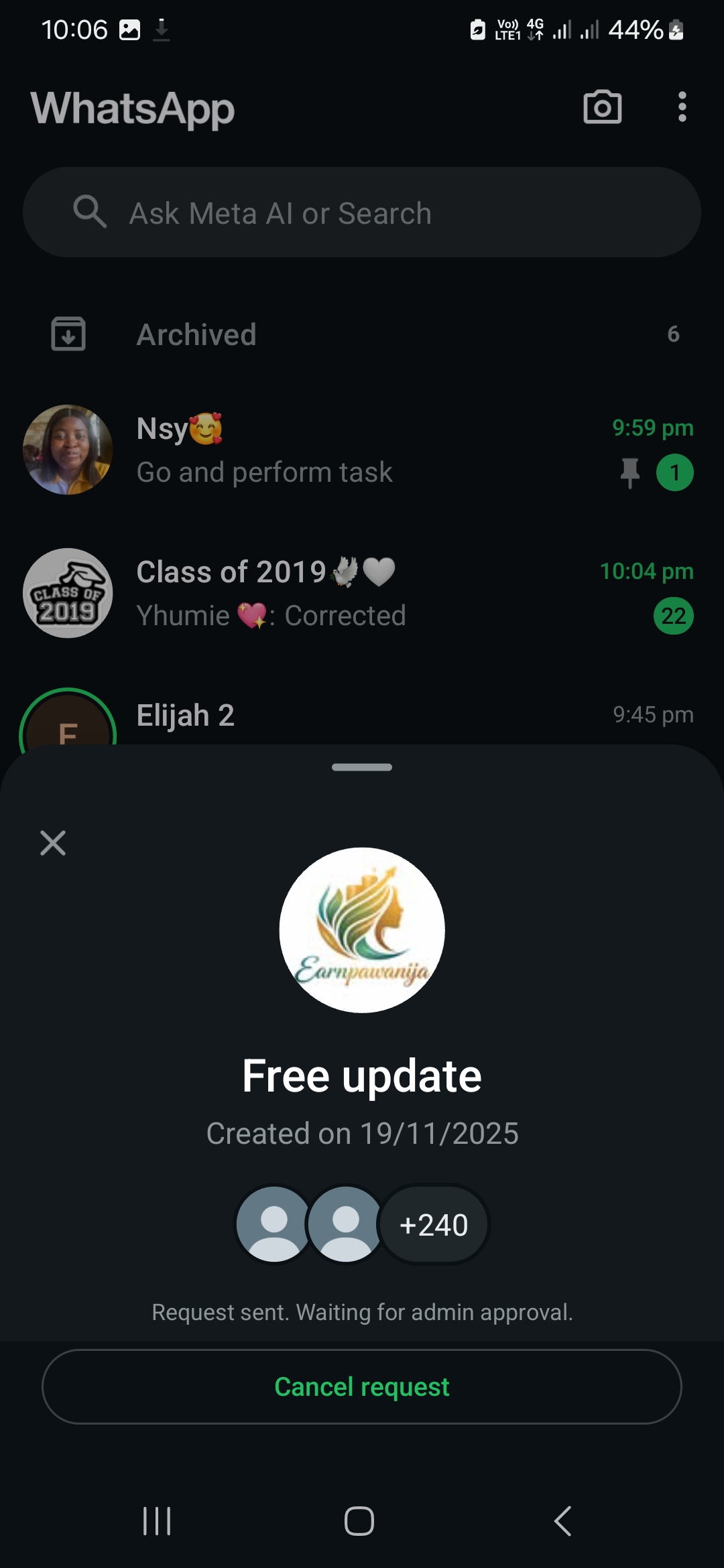The image size is (724, 1568).
Task: Tap the Ask Meta AI or Search field
Action: 362,212
